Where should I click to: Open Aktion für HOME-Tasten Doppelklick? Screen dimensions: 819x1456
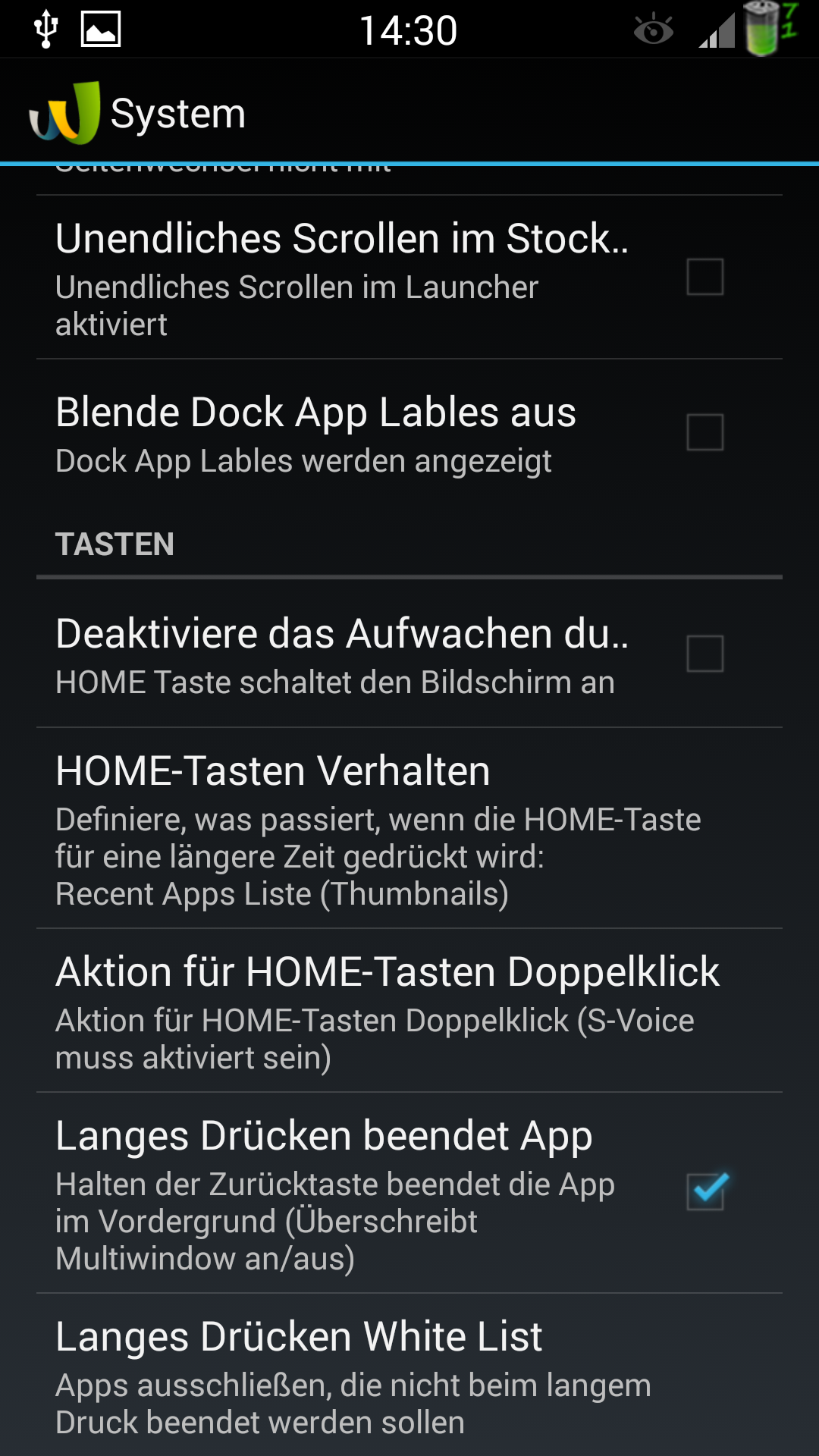coord(409,1011)
